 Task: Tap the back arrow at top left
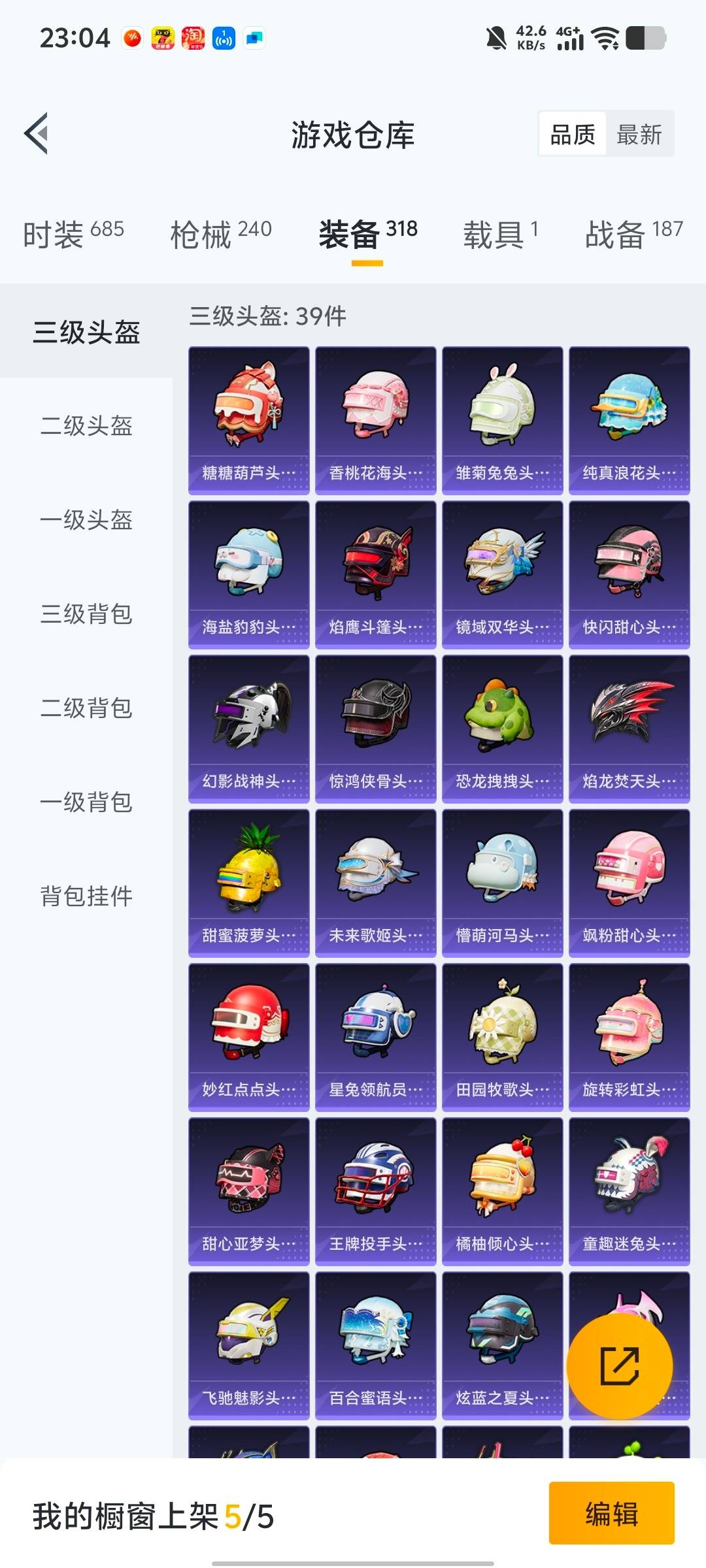(x=37, y=134)
